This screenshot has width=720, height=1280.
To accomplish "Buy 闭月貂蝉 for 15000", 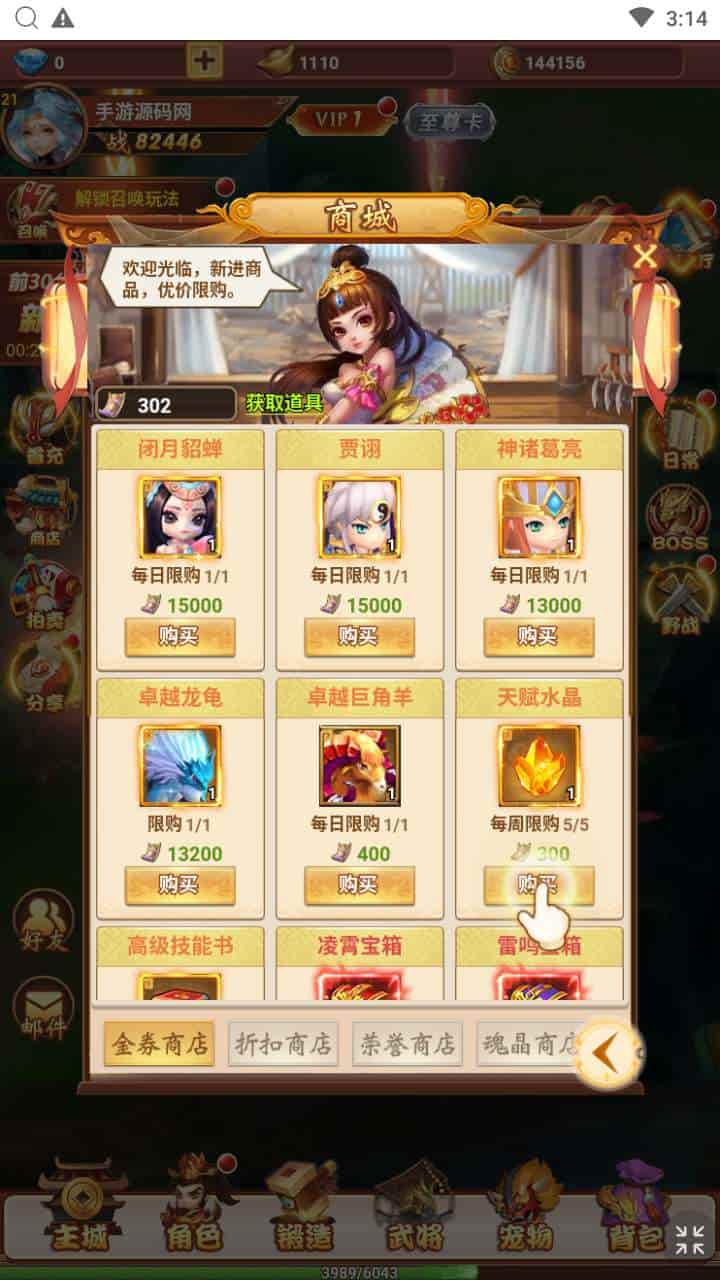I will click(x=180, y=636).
